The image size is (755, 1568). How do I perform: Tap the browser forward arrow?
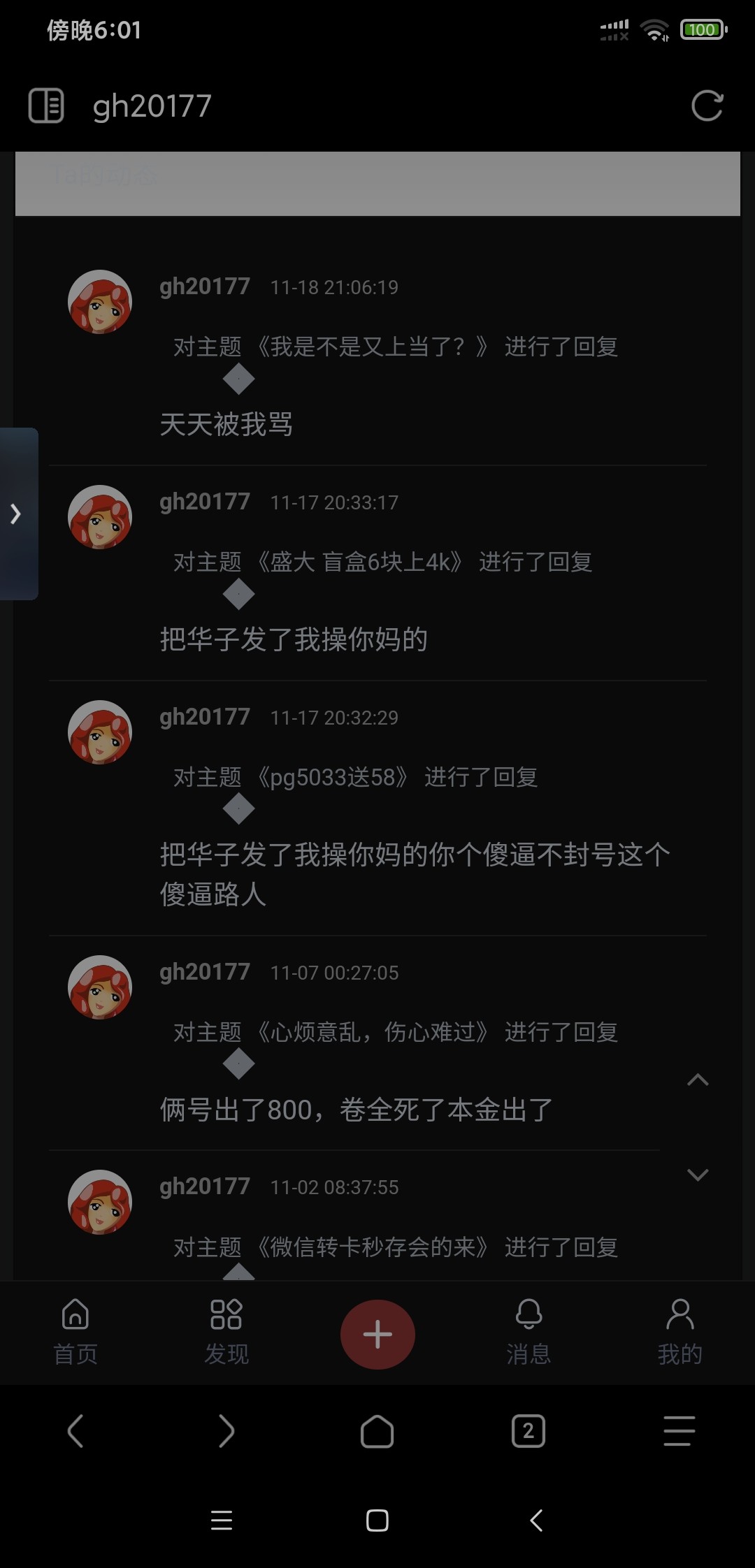[x=226, y=1431]
